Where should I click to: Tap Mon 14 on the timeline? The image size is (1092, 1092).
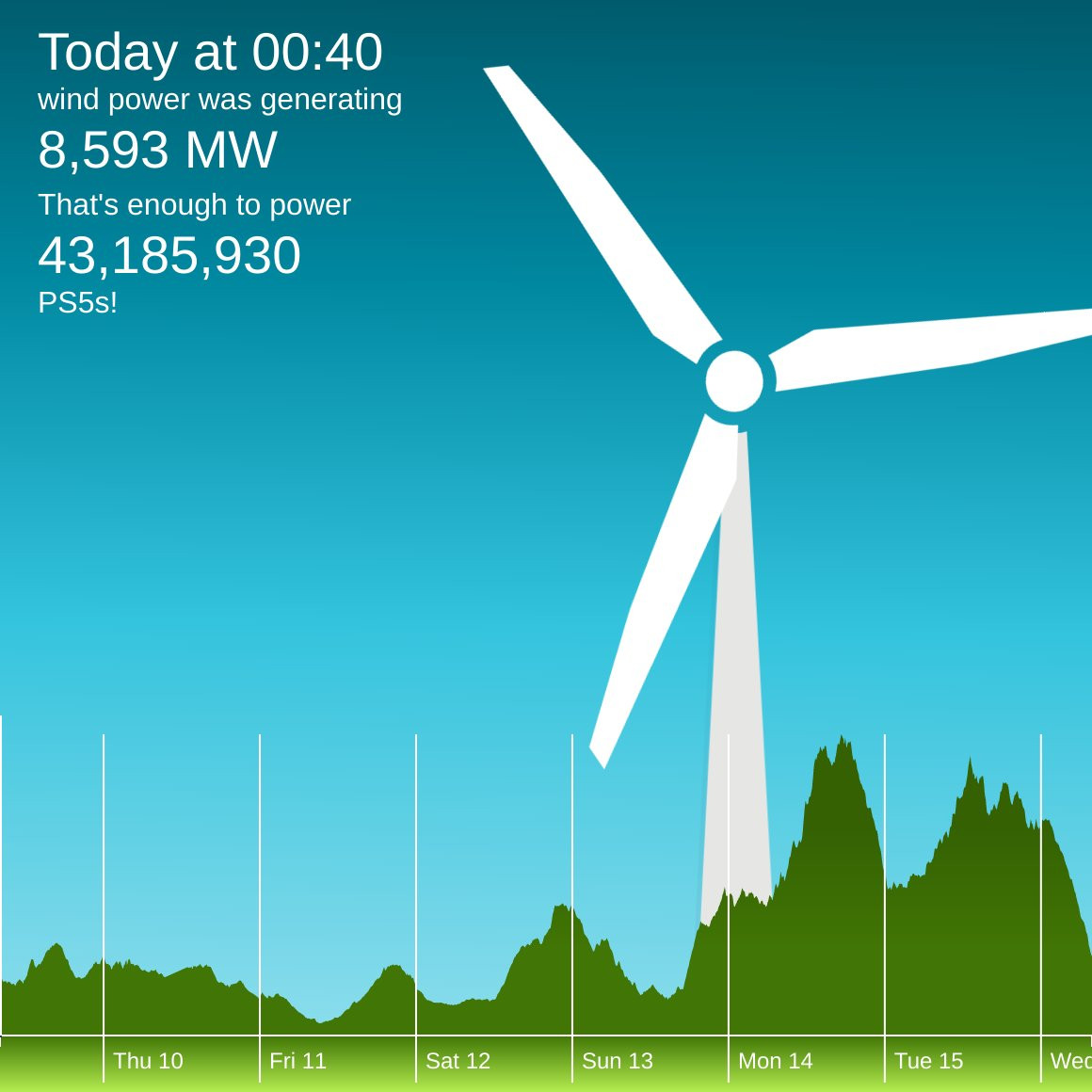click(775, 1061)
